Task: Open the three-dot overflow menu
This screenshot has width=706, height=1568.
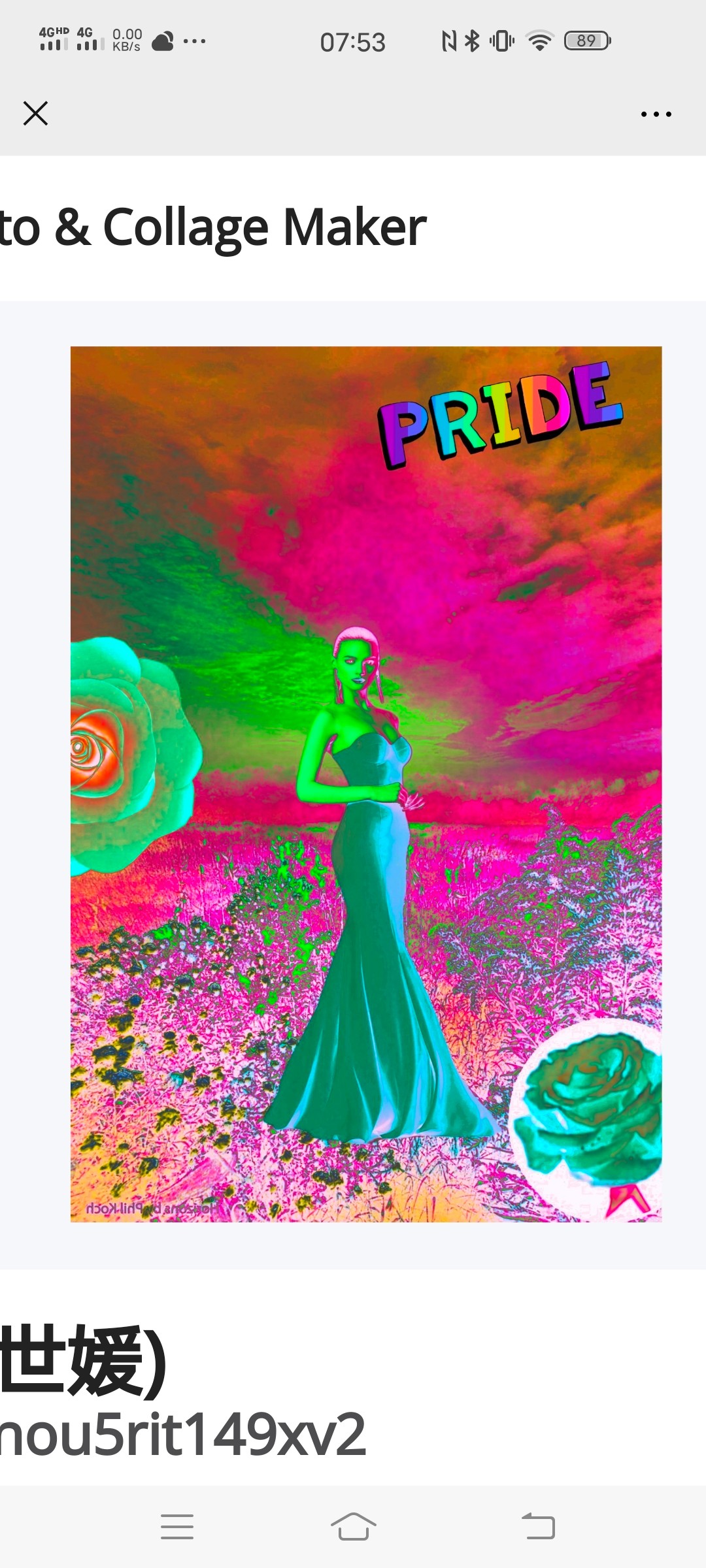Action: tap(656, 114)
